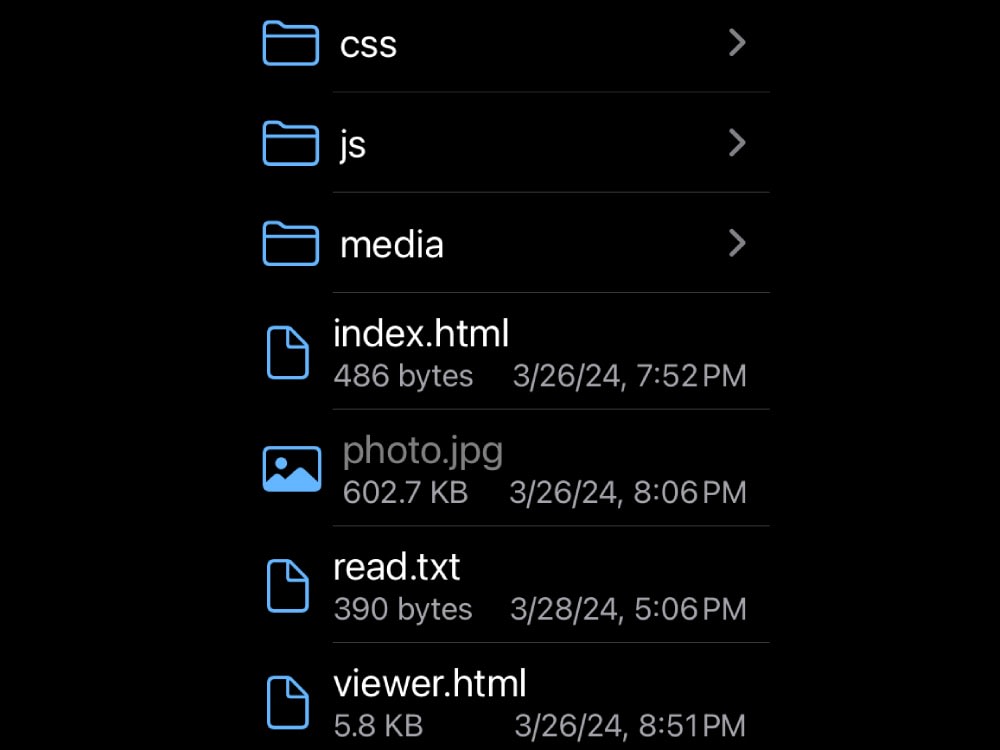Open the media folder
Image resolution: width=1000 pixels, height=750 pixels.
pyautogui.click(x=391, y=244)
